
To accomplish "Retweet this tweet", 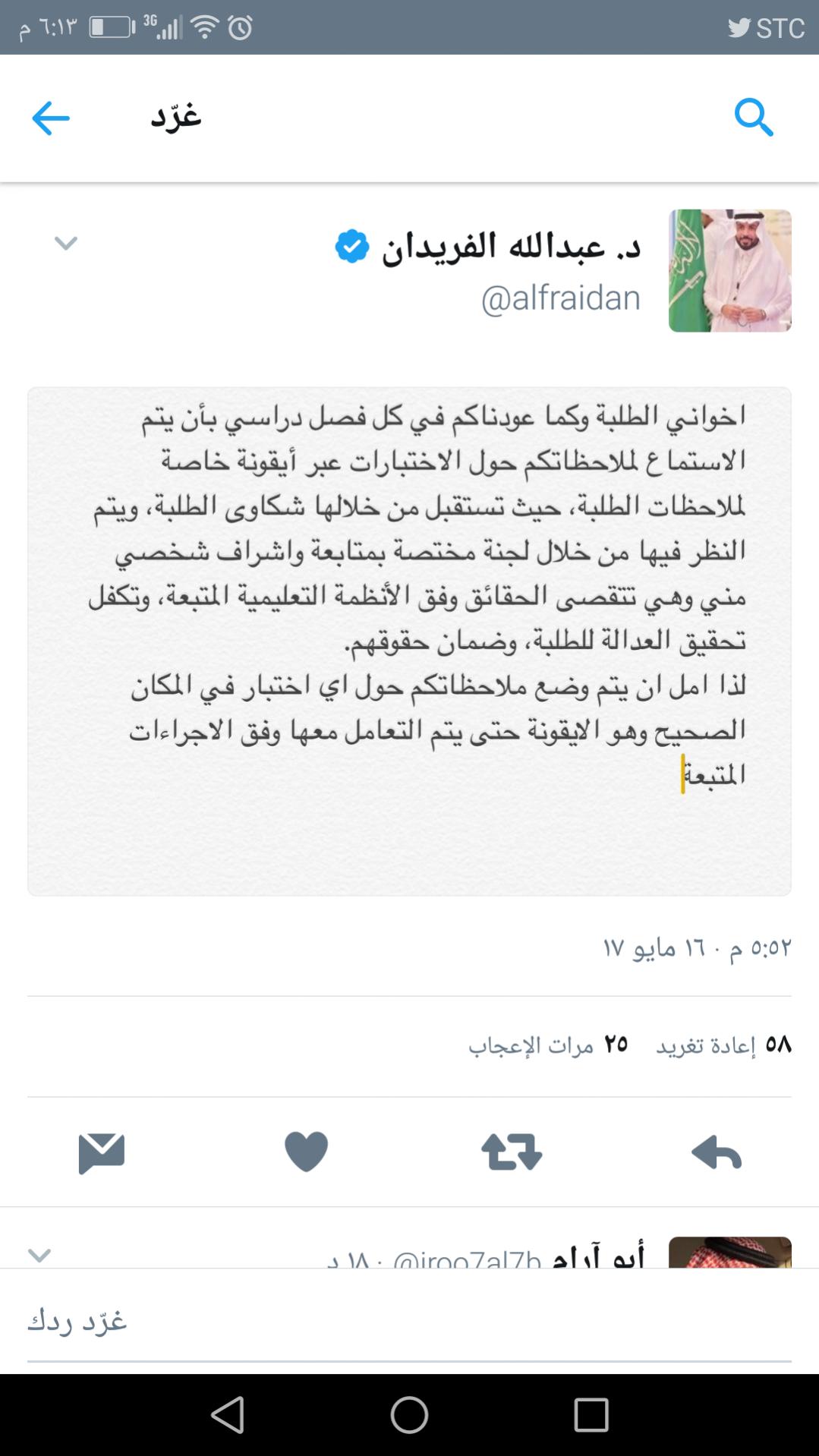I will click(x=512, y=1152).
